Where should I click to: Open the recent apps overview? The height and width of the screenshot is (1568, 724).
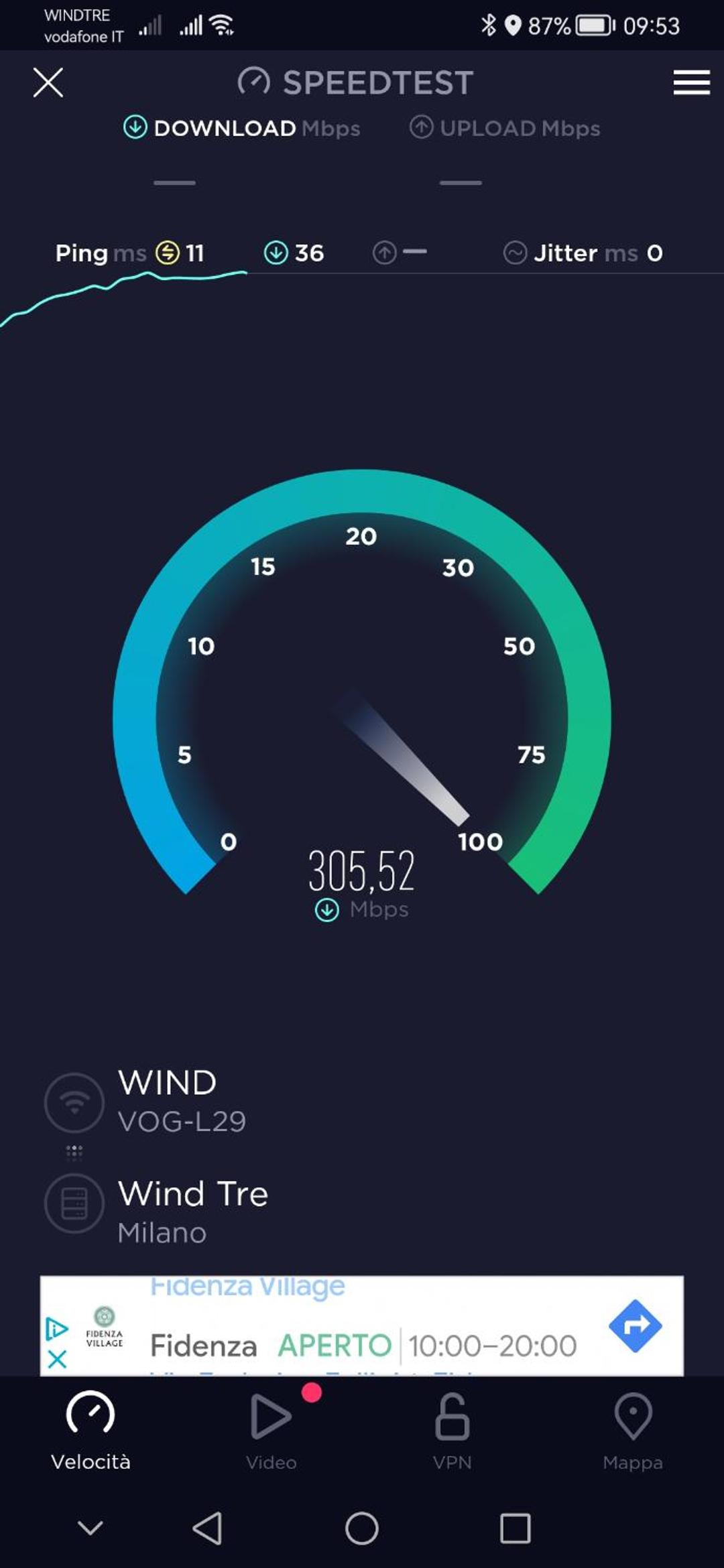point(516,1528)
